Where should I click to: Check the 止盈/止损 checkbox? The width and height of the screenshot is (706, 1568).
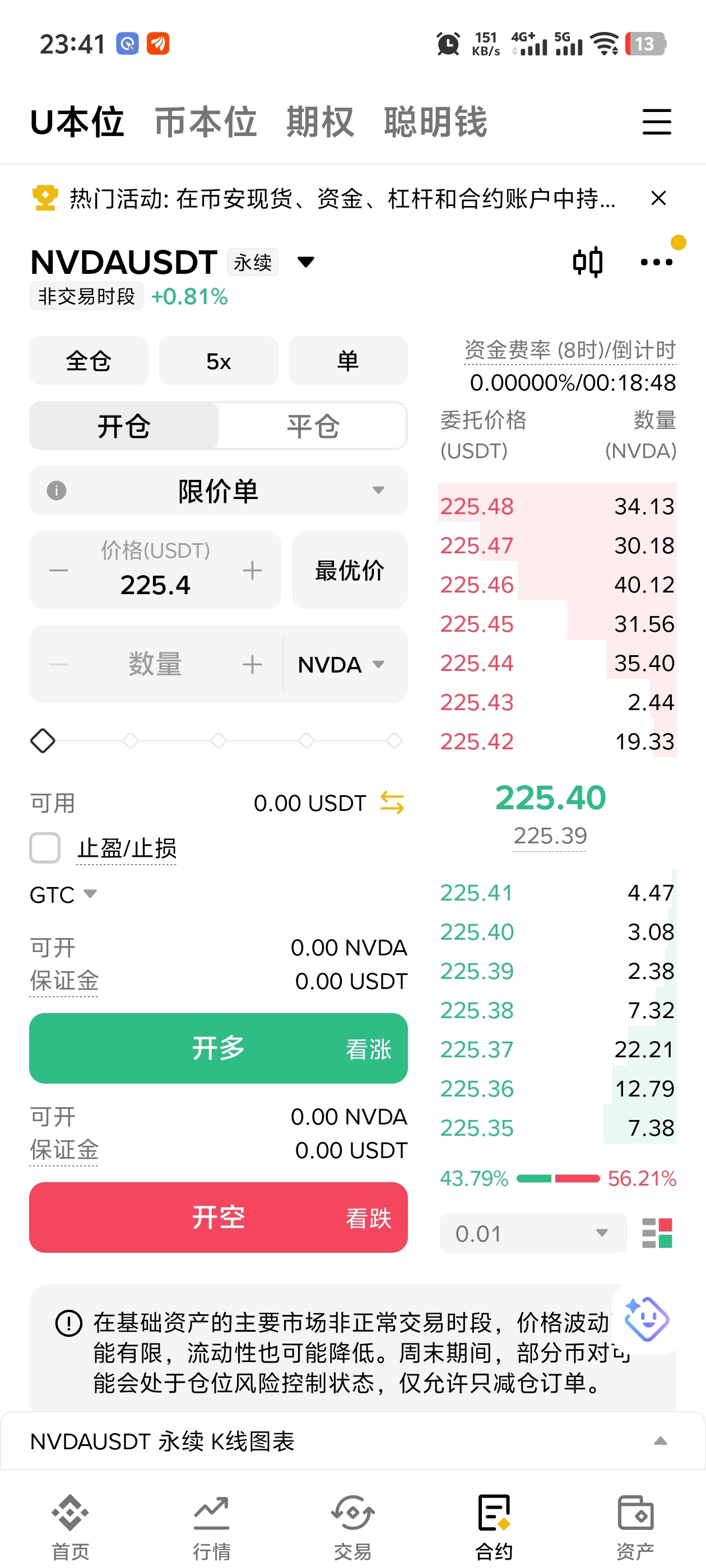45,848
